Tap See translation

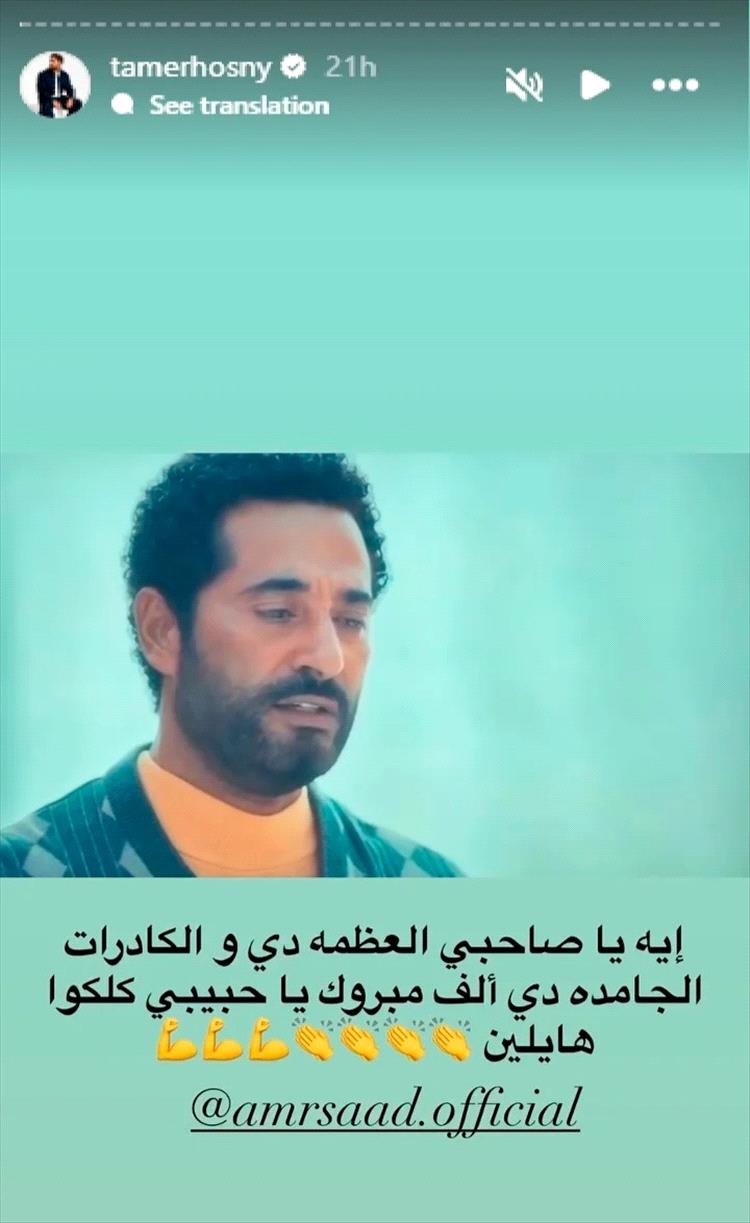(238, 105)
